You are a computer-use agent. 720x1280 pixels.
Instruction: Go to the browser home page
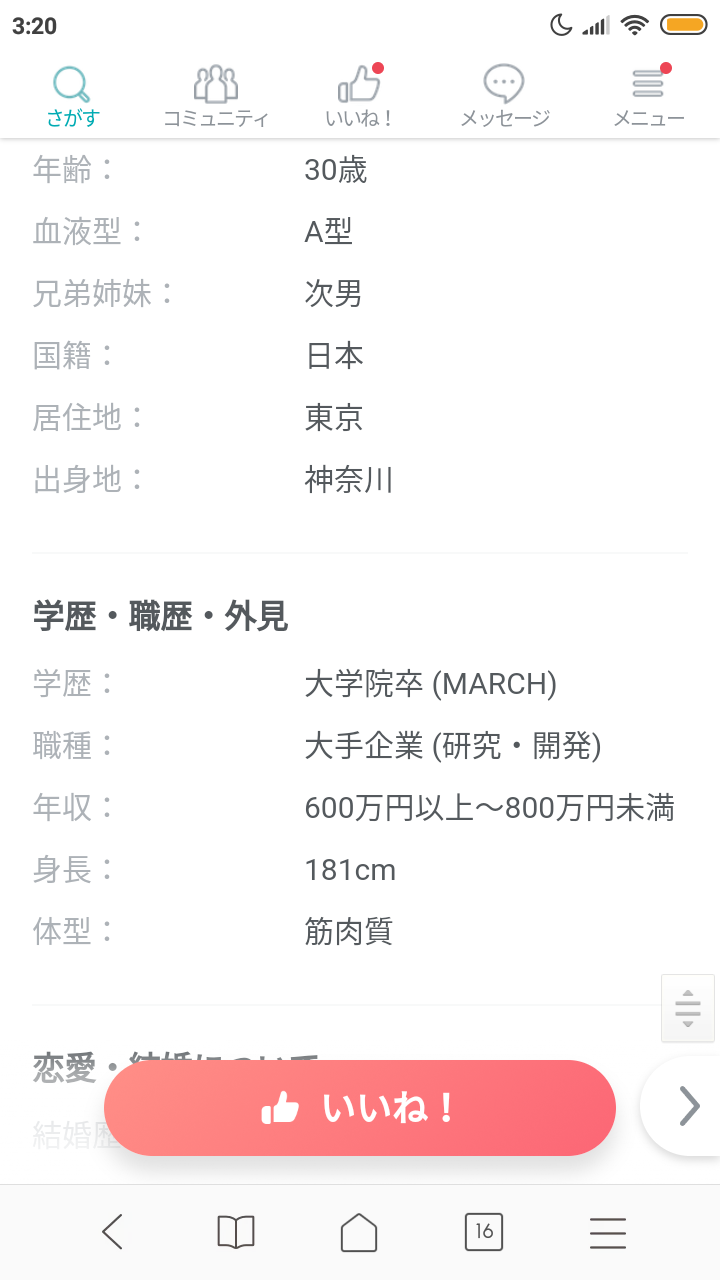360,1232
